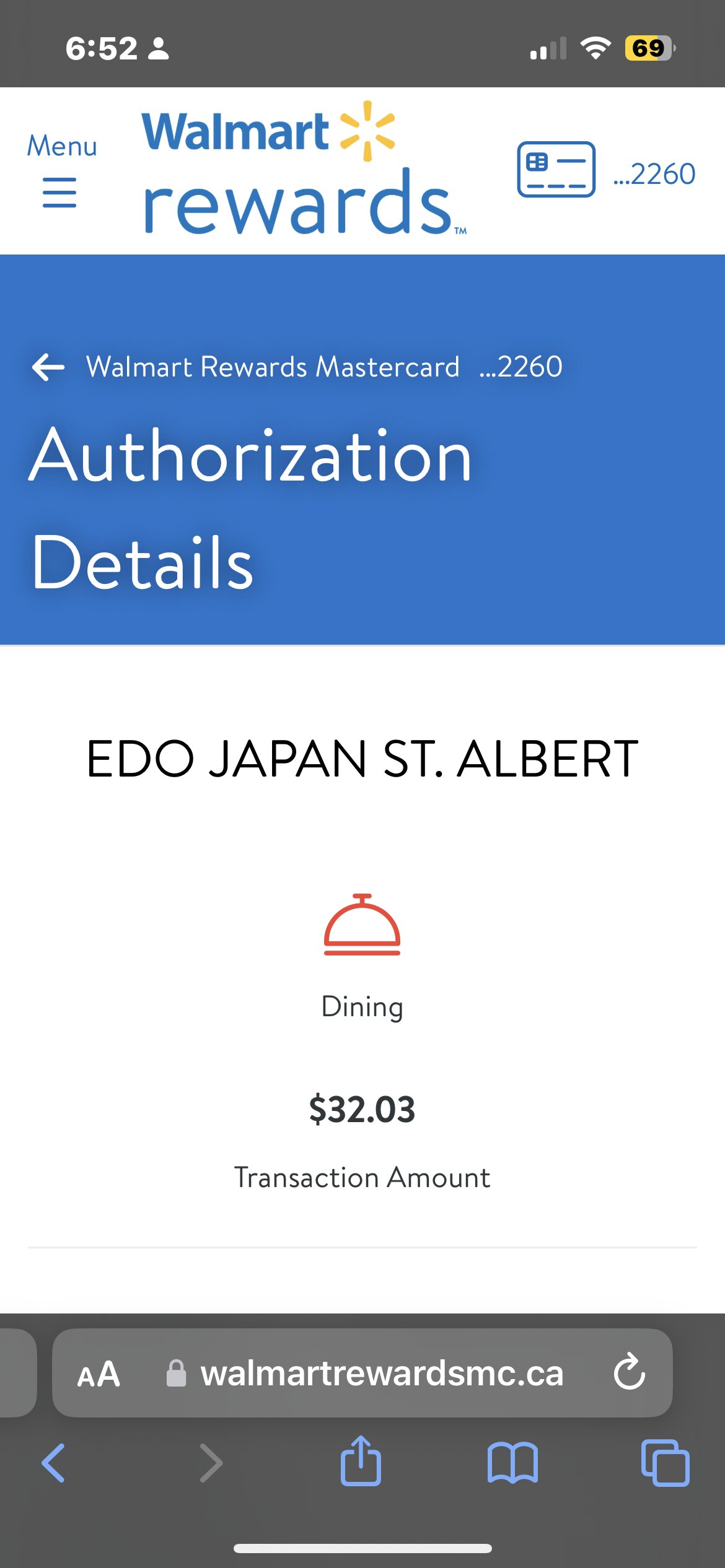The width and height of the screenshot is (725, 1568).
Task: Go back to Walmart Rewards Mastercard account
Action: (x=48, y=367)
